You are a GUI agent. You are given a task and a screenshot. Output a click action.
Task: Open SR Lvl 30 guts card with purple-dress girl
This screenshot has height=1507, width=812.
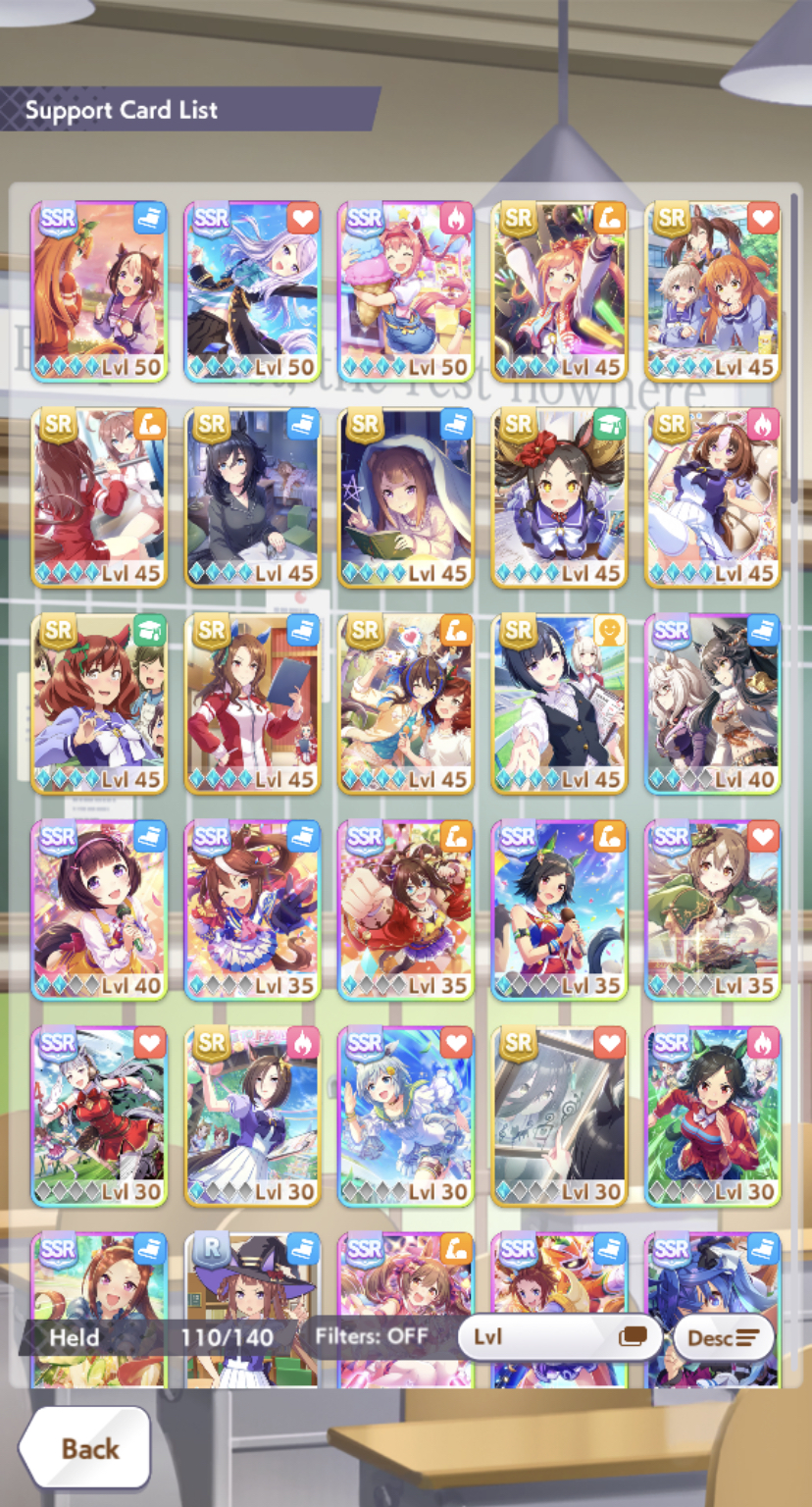pos(253,1116)
